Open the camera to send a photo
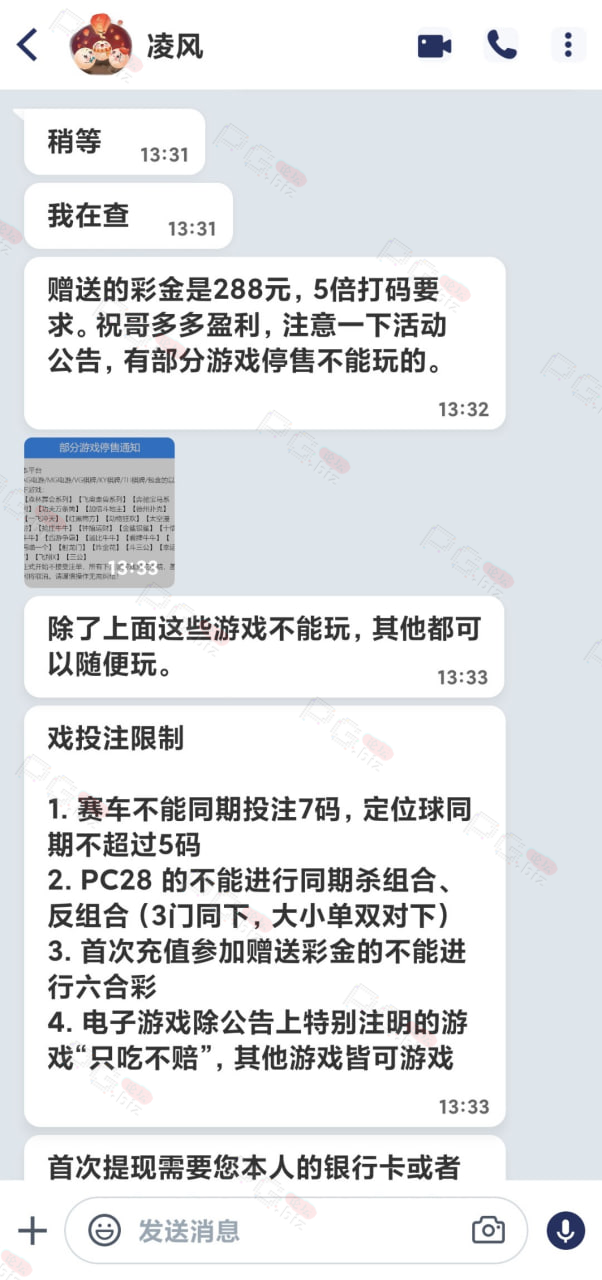The image size is (602, 1280). click(488, 1230)
